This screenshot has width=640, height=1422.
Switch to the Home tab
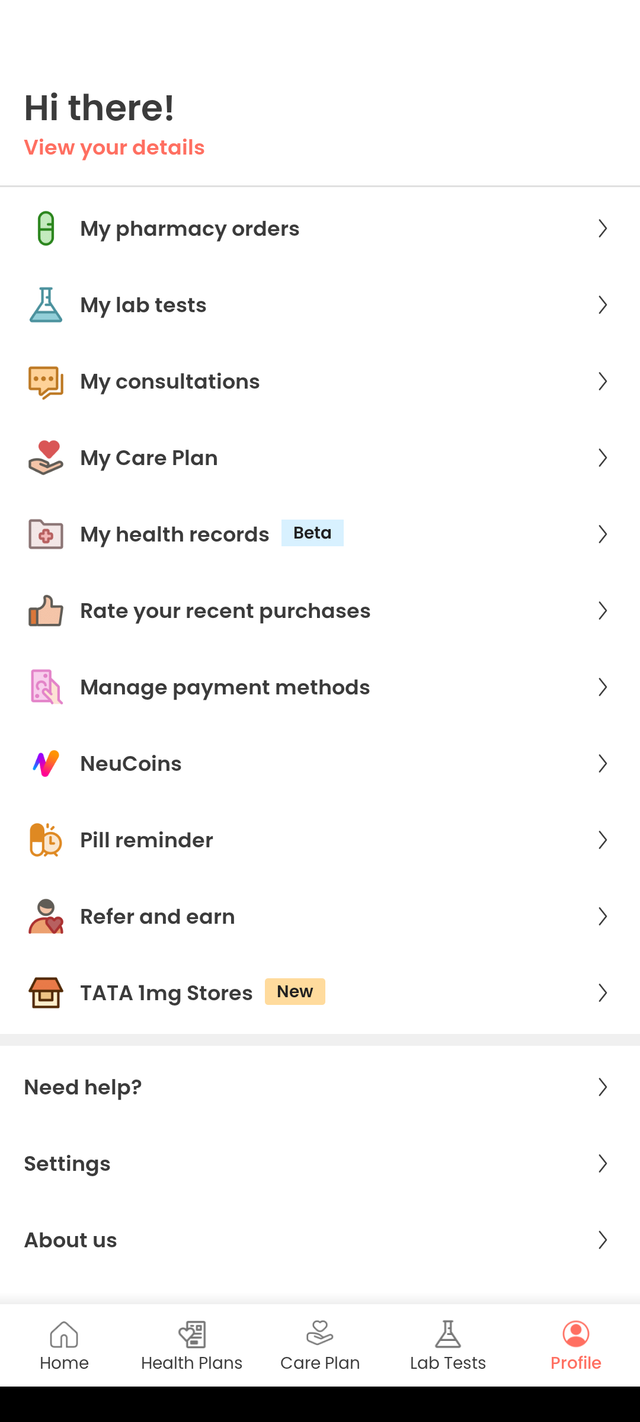tap(64, 1345)
